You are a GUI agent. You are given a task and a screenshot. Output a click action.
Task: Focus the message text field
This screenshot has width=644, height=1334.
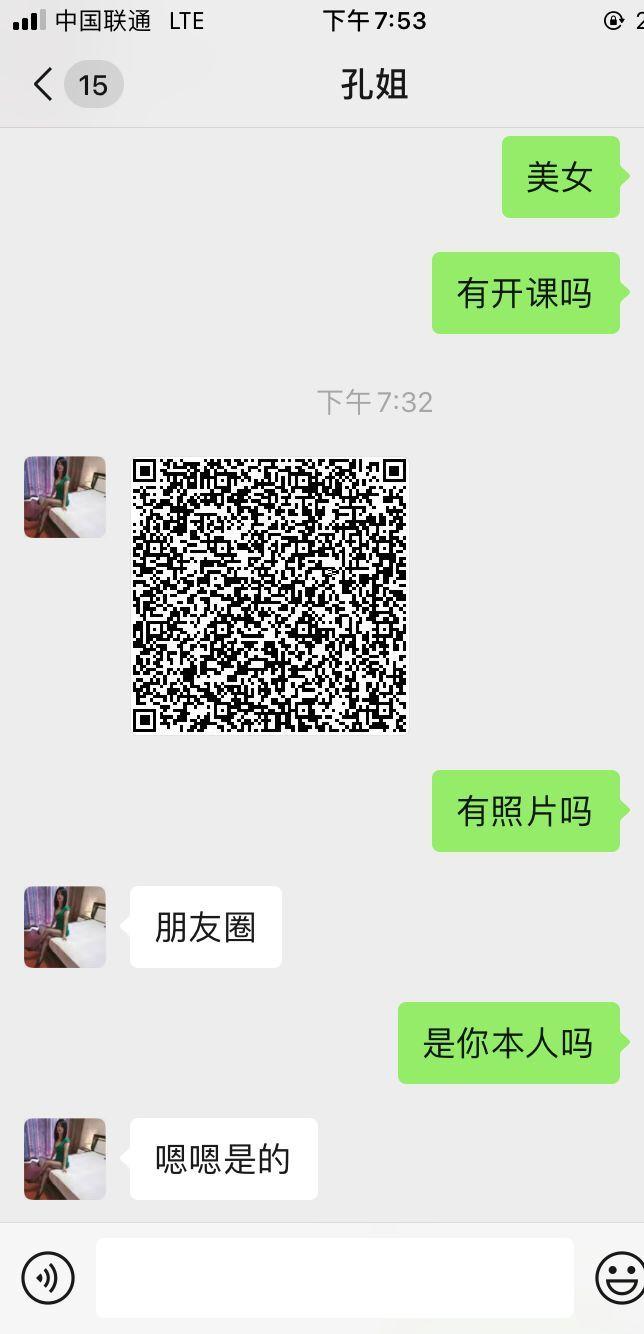(x=334, y=1277)
